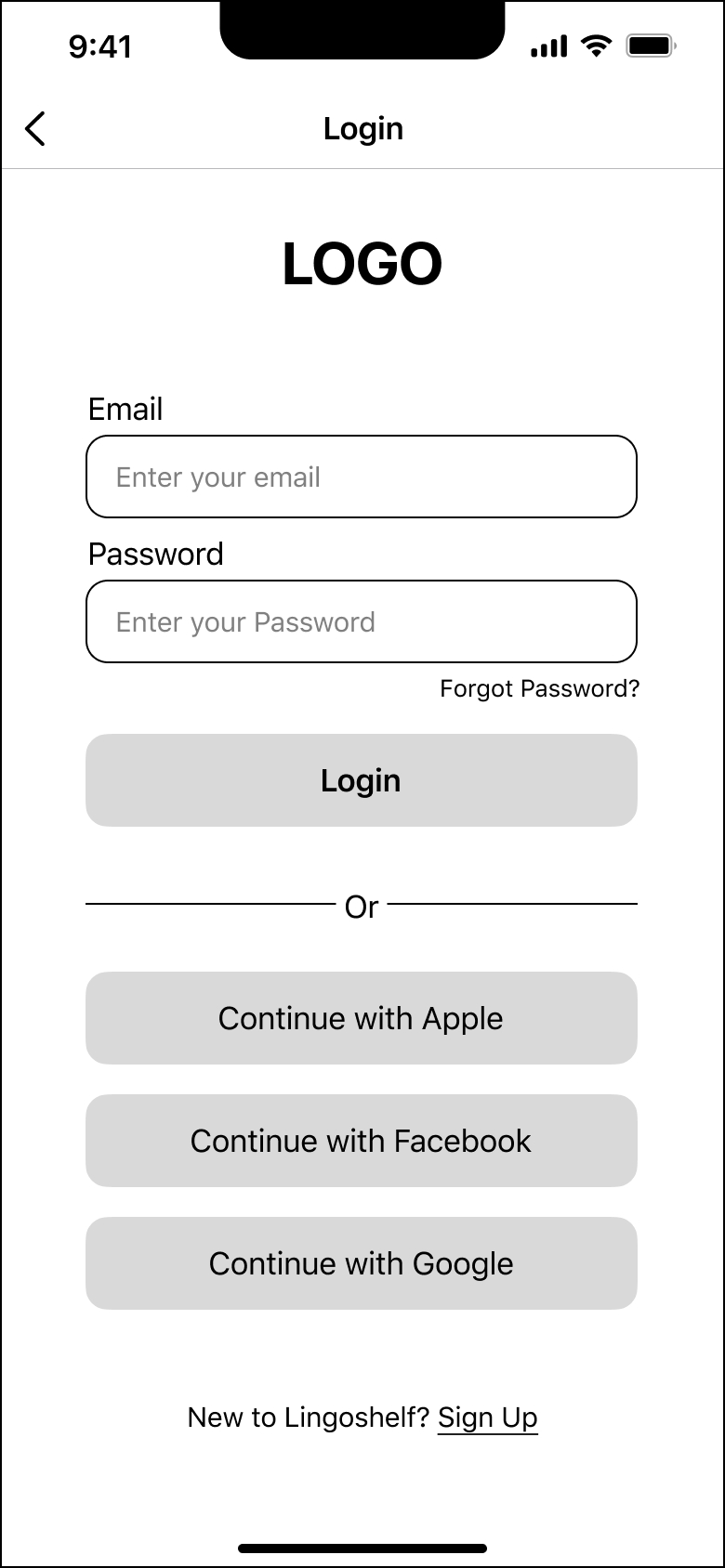Tap the Login title in the header
Screen dimensions: 725x1568
pos(362,128)
